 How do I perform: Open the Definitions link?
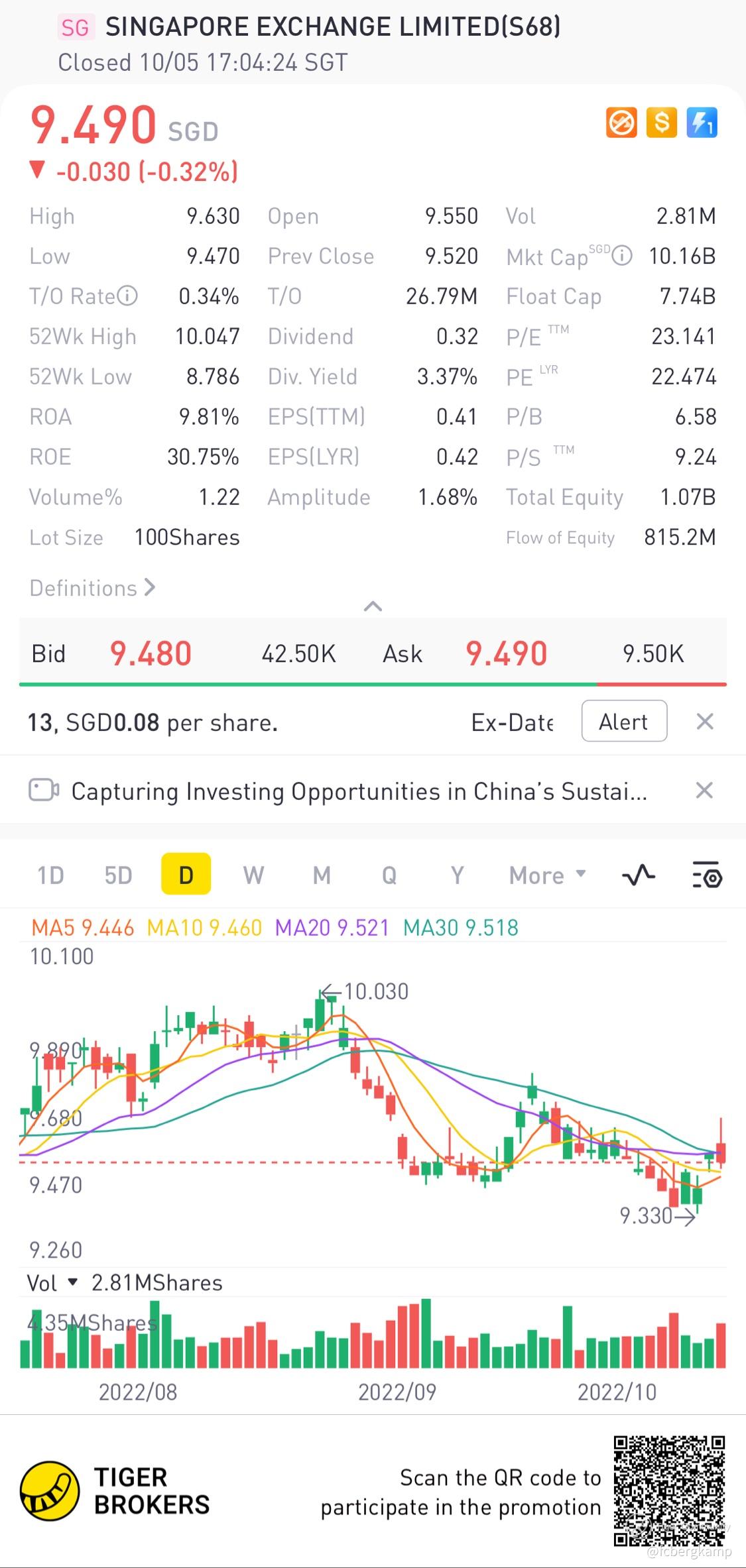pos(92,588)
